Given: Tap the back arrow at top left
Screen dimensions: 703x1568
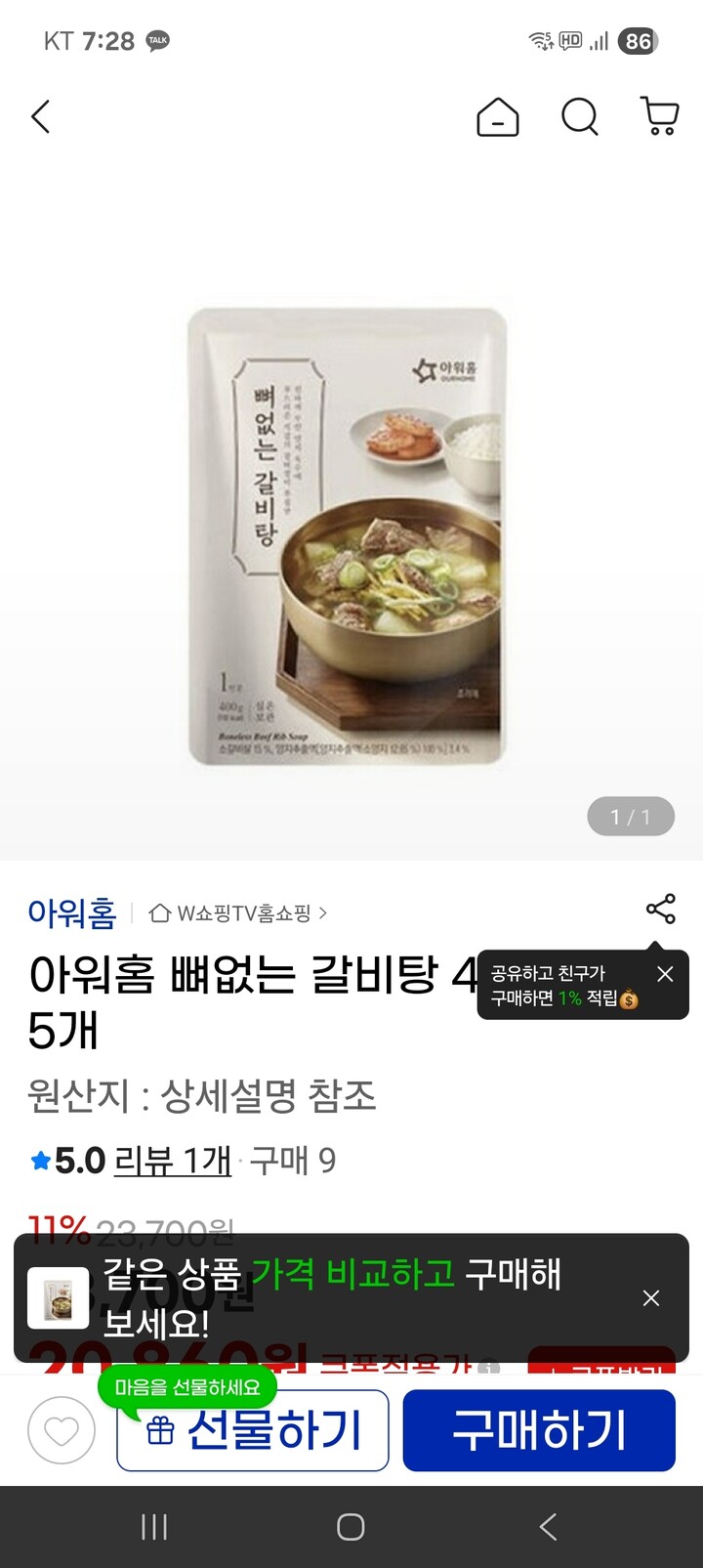Looking at the screenshot, I should (x=41, y=116).
